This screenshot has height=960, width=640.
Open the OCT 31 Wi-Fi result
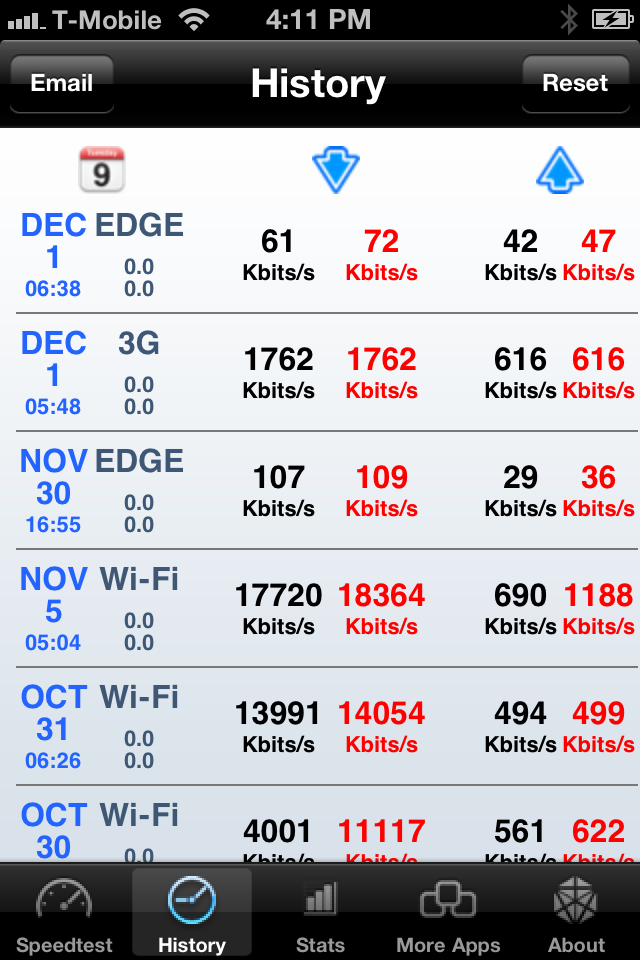(x=320, y=727)
